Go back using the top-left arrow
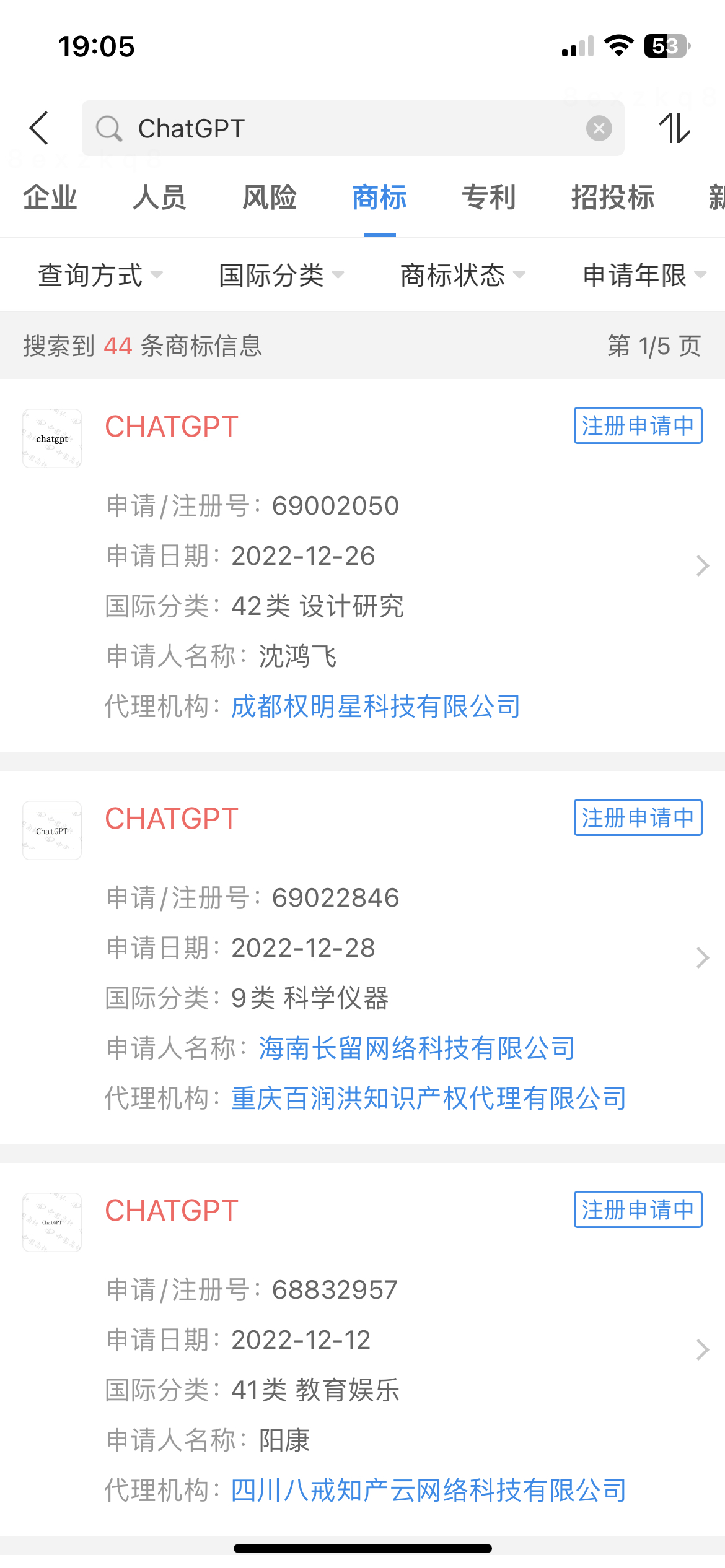The height and width of the screenshot is (1568, 725). tap(39, 128)
